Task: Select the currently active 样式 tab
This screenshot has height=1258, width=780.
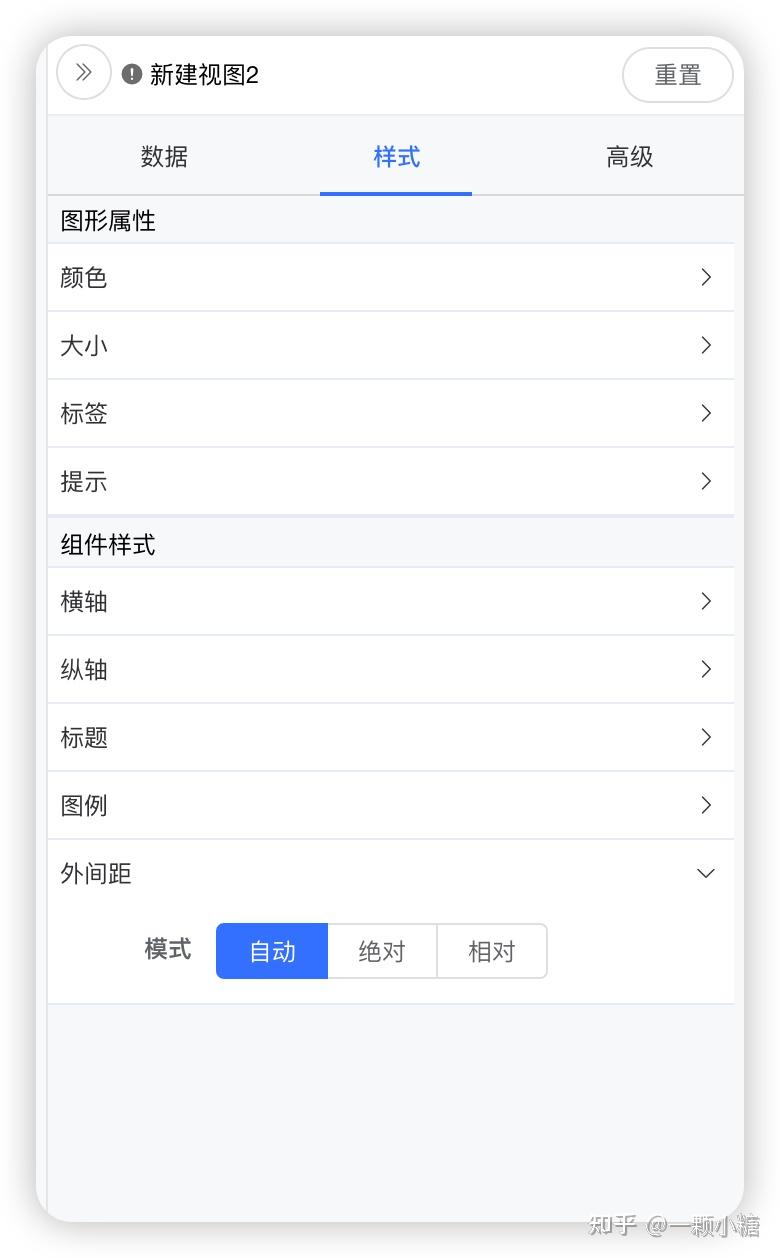Action: click(x=396, y=157)
